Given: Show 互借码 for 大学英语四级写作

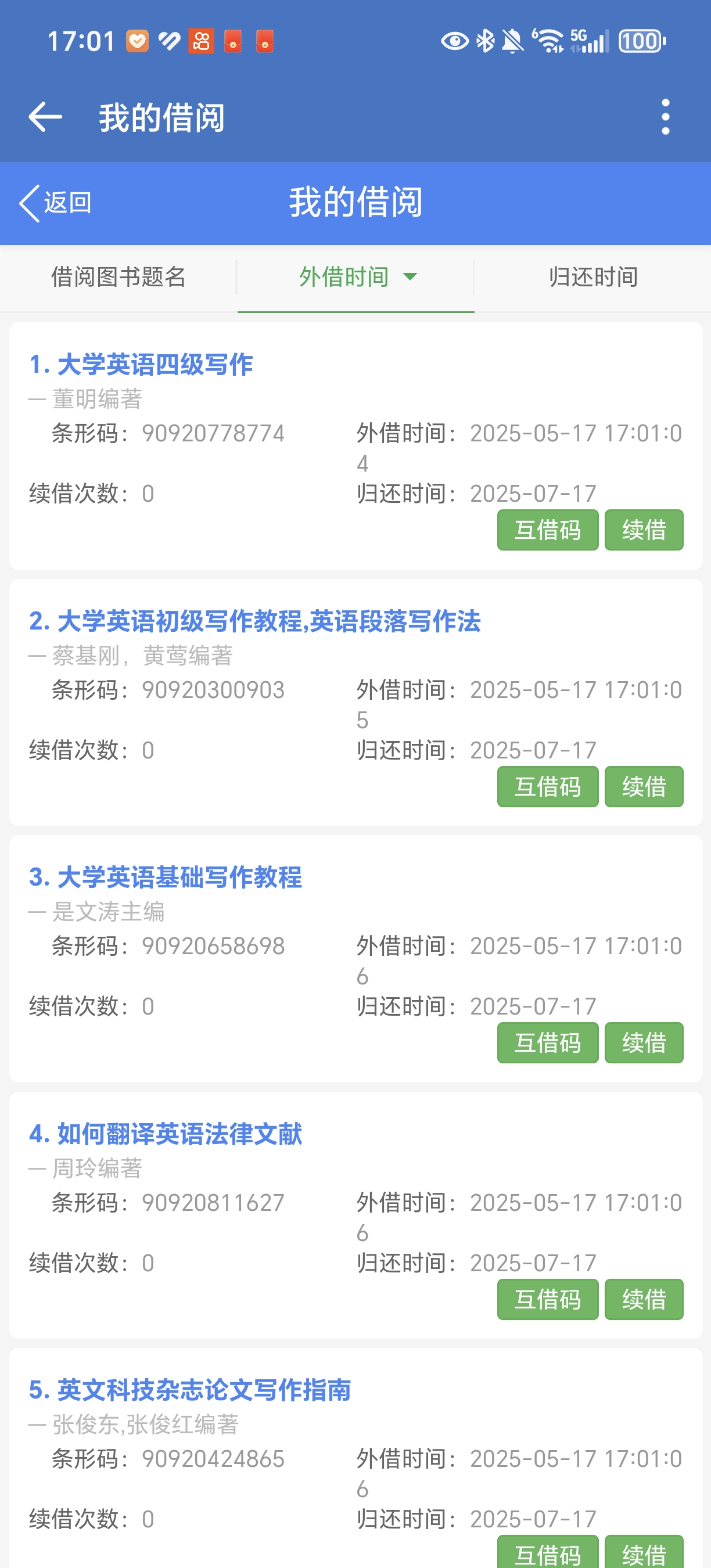Looking at the screenshot, I should point(547,530).
